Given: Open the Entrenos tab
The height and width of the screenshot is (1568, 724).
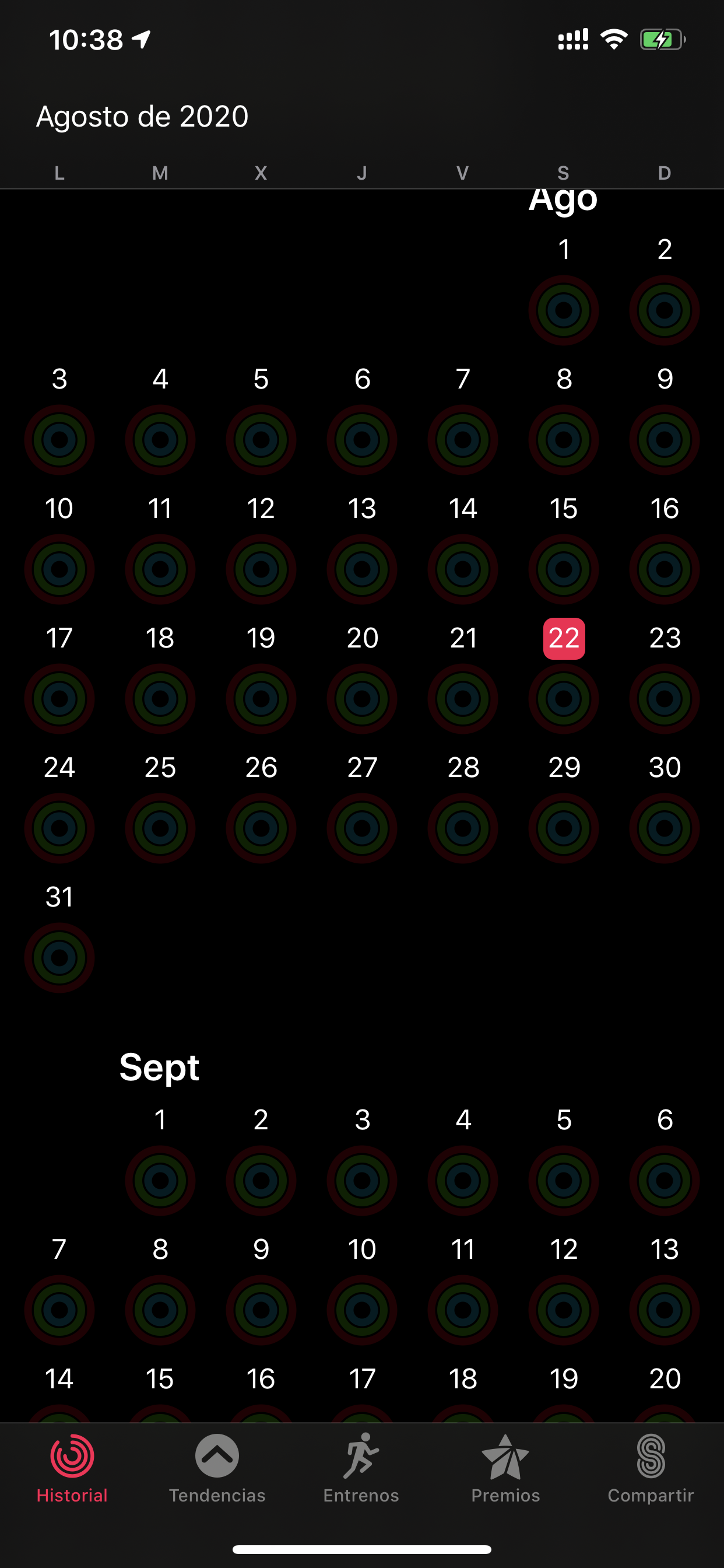Looking at the screenshot, I should pyautogui.click(x=361, y=1467).
